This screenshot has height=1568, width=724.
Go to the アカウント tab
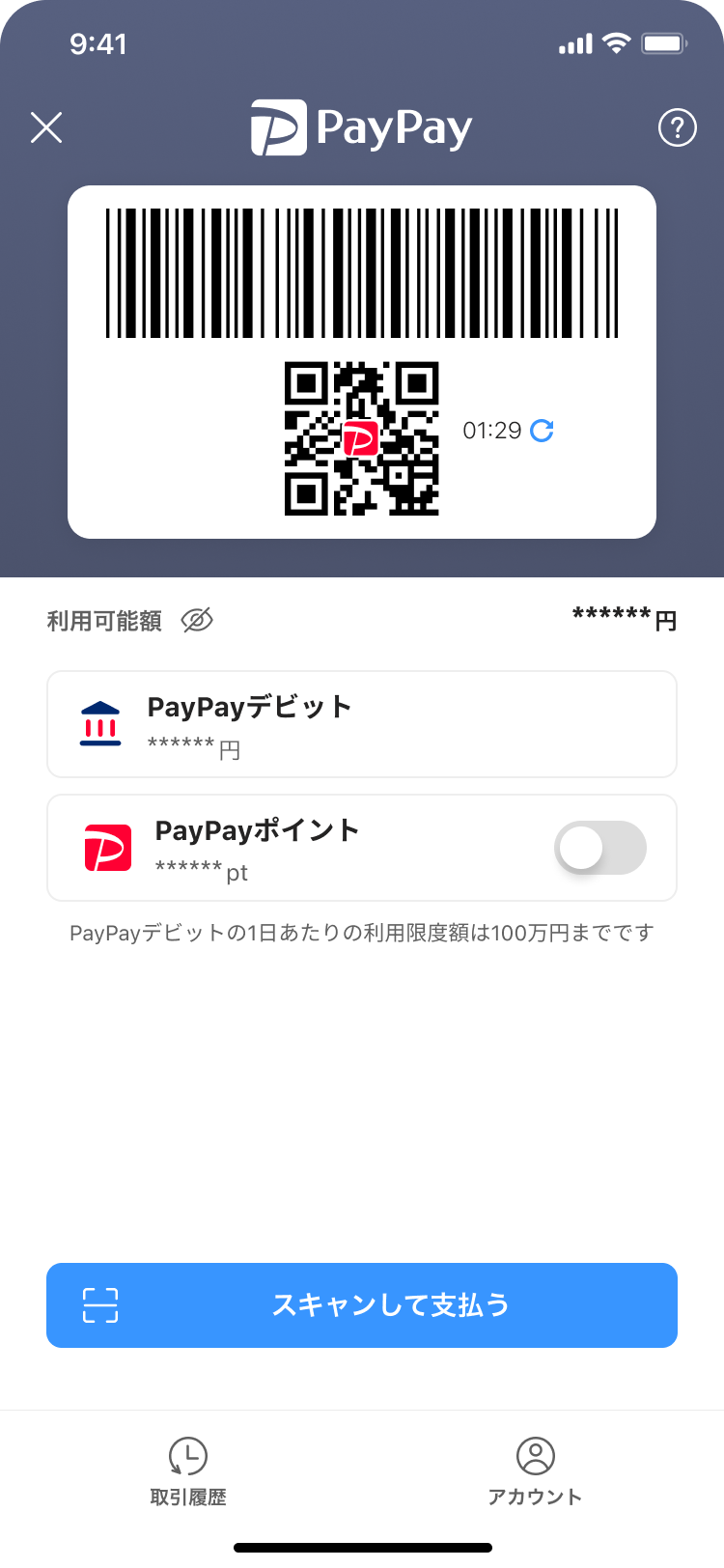[535, 1471]
